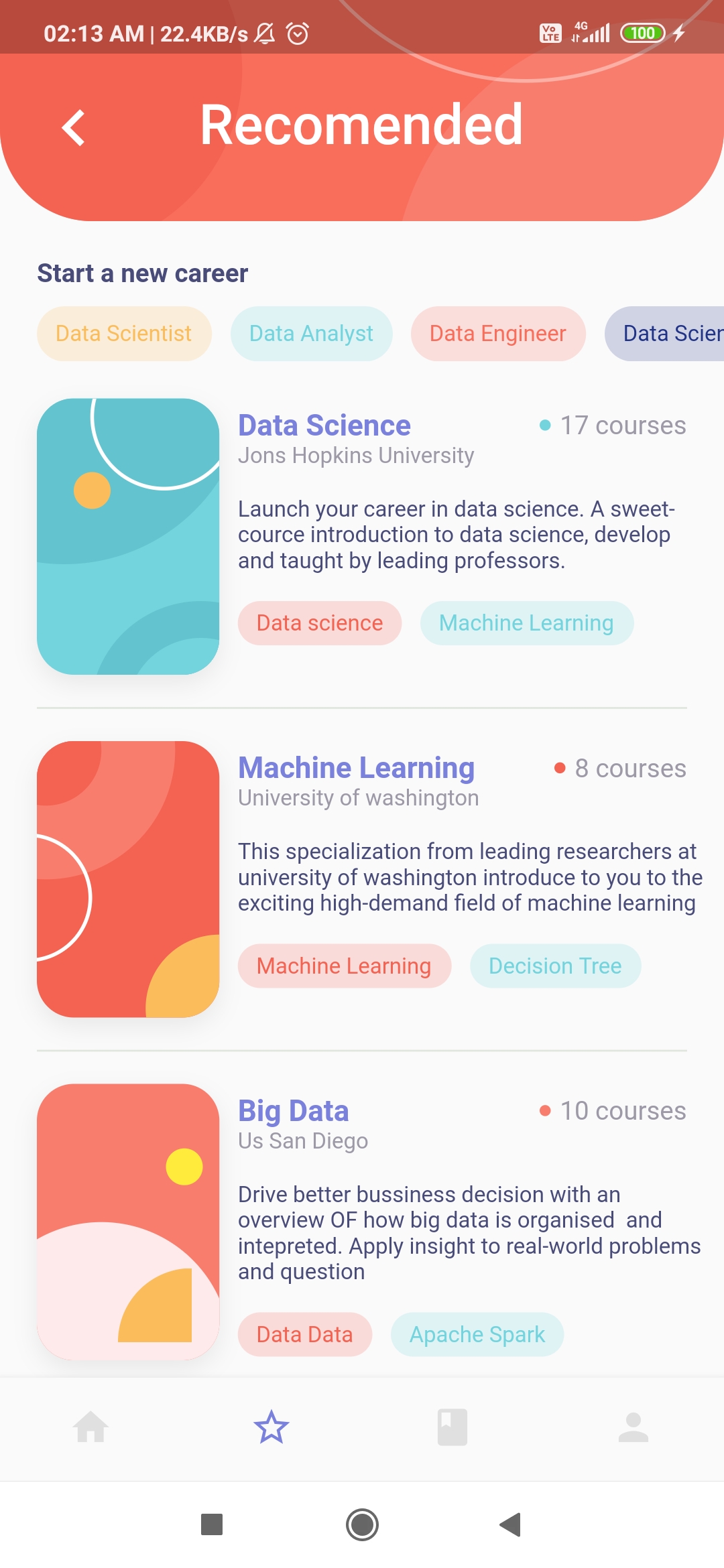The image size is (724, 1568).
Task: Tap the Apache Spark tag
Action: tap(477, 1334)
